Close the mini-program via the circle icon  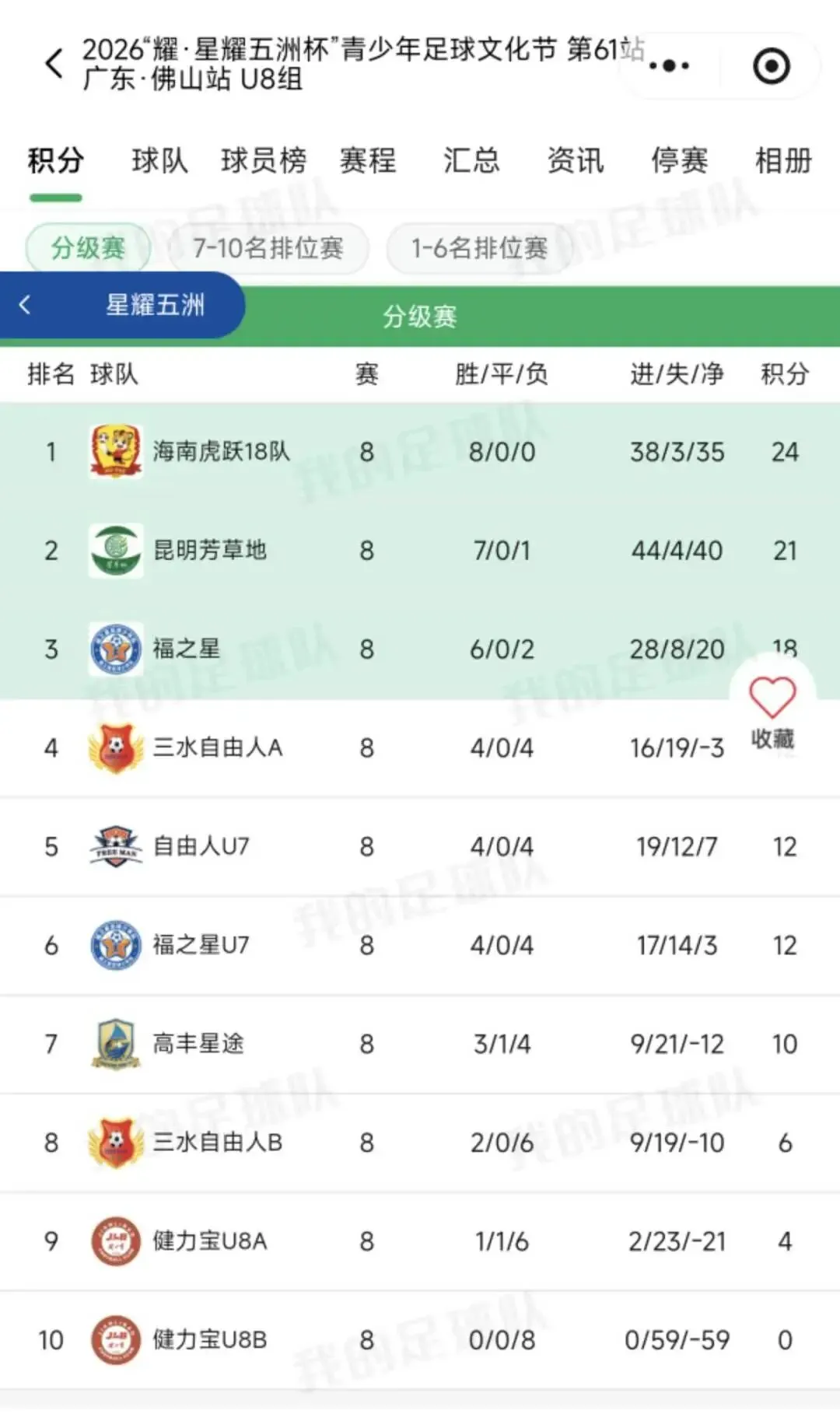772,66
